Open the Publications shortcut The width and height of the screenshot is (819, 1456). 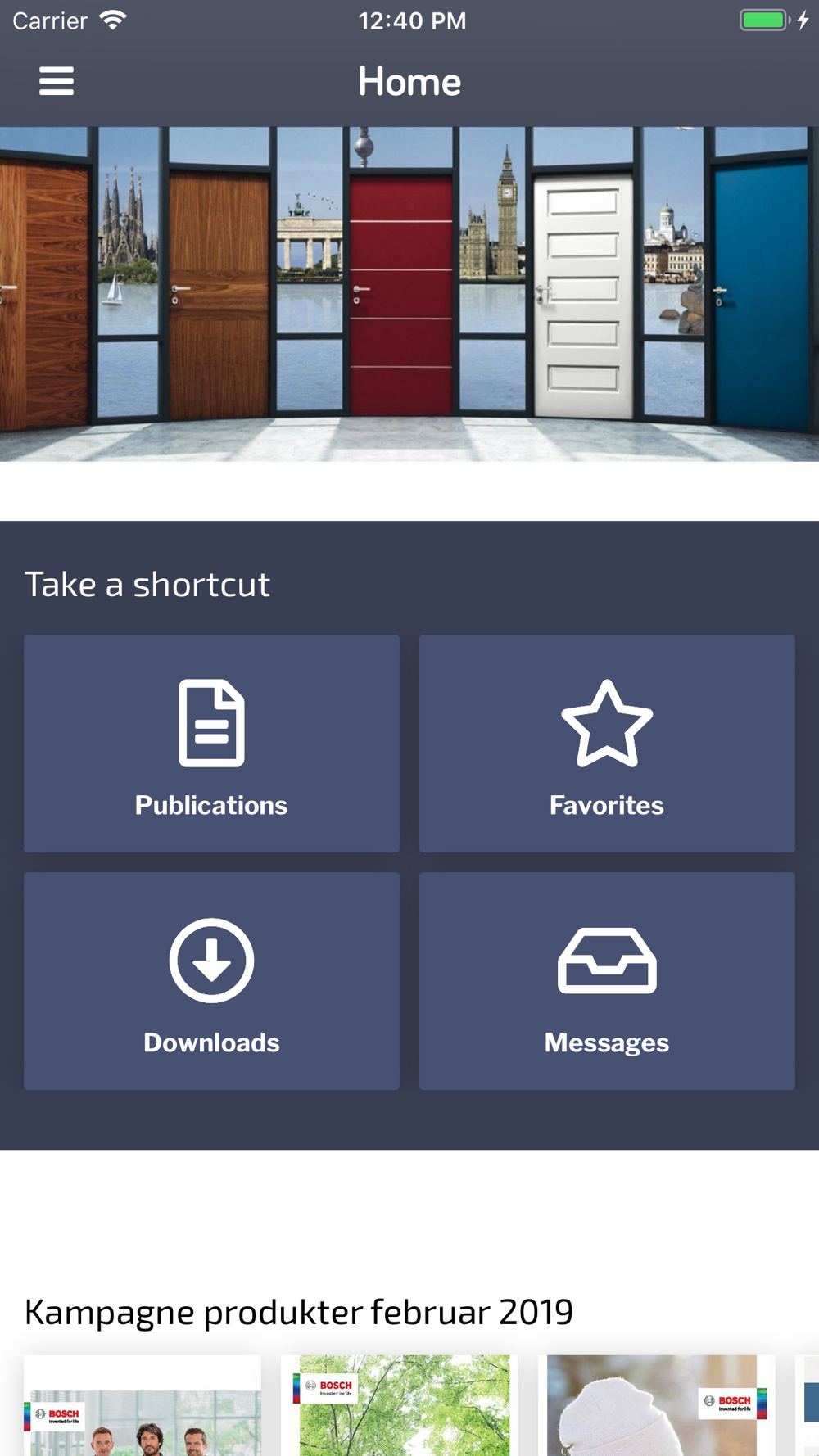tap(211, 744)
